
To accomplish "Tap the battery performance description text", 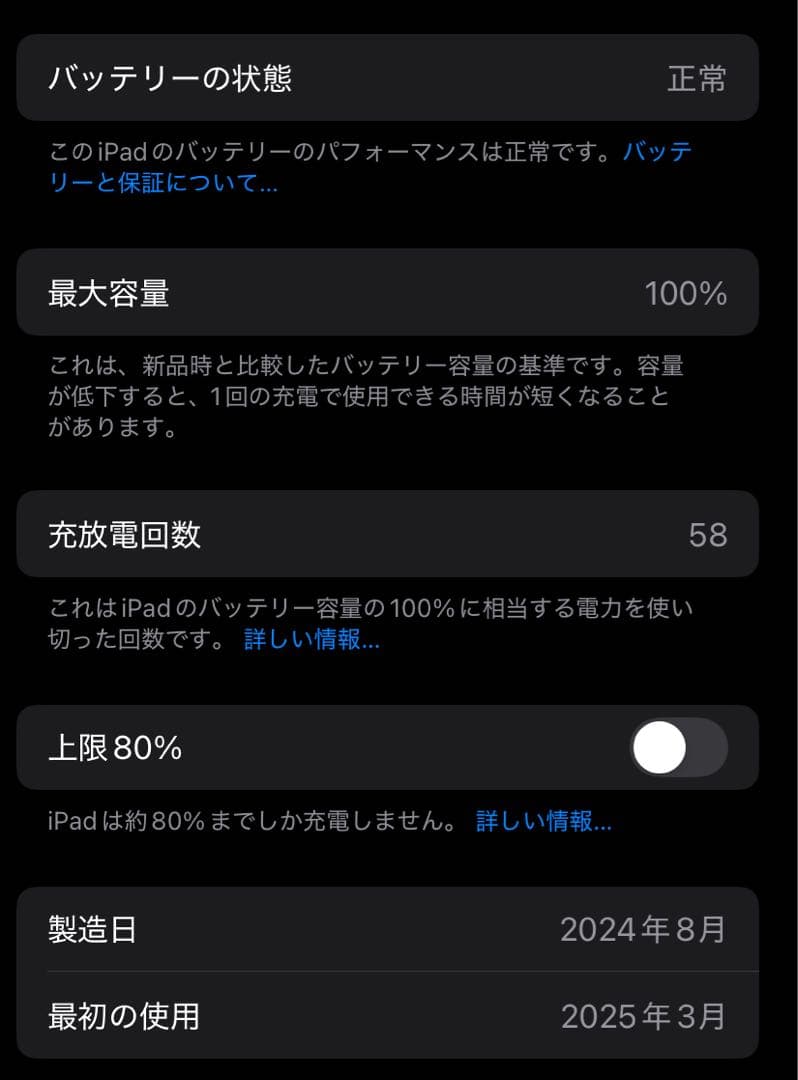I will pos(370,167).
